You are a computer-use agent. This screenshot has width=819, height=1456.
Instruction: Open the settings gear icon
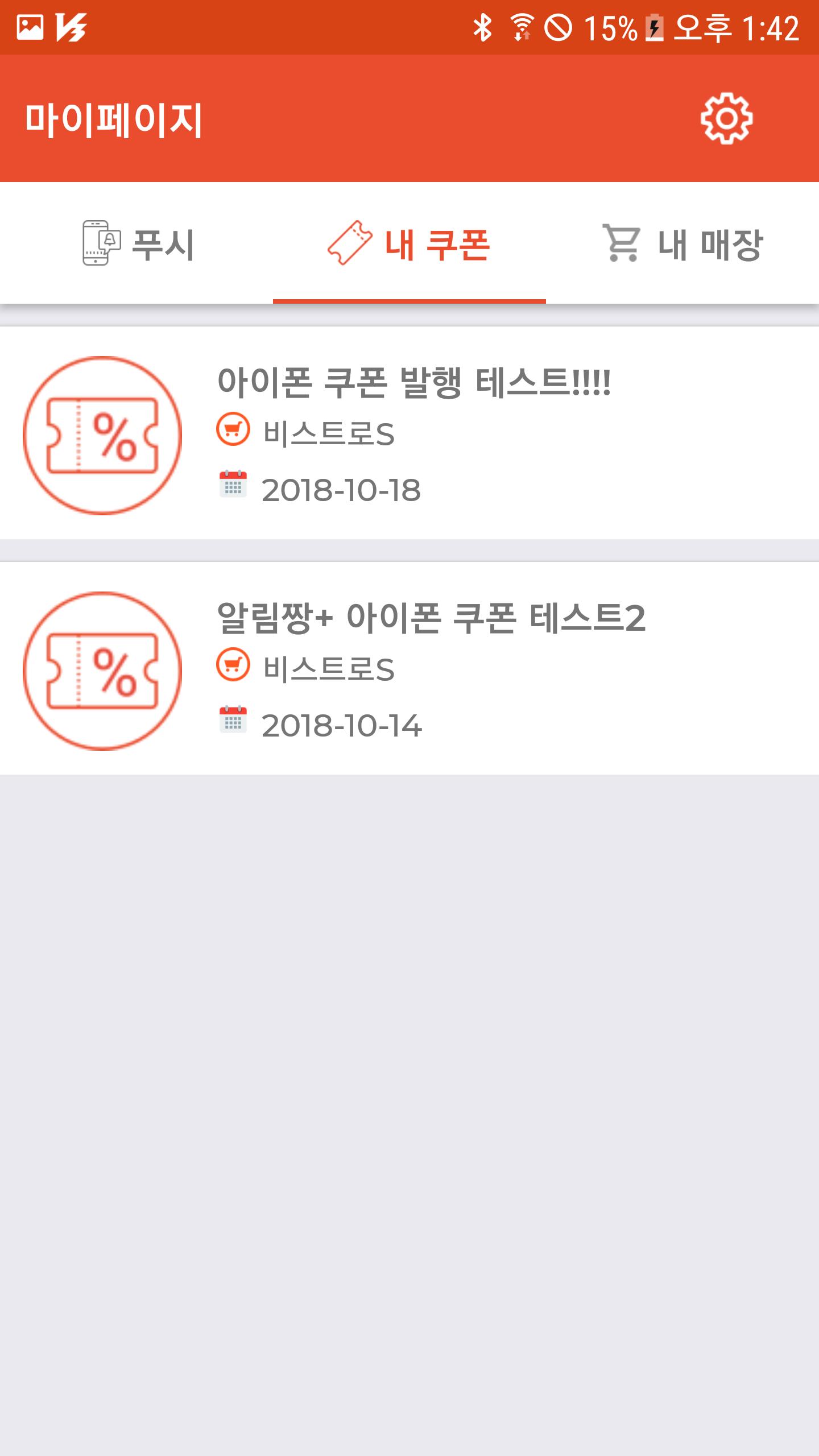point(726,119)
